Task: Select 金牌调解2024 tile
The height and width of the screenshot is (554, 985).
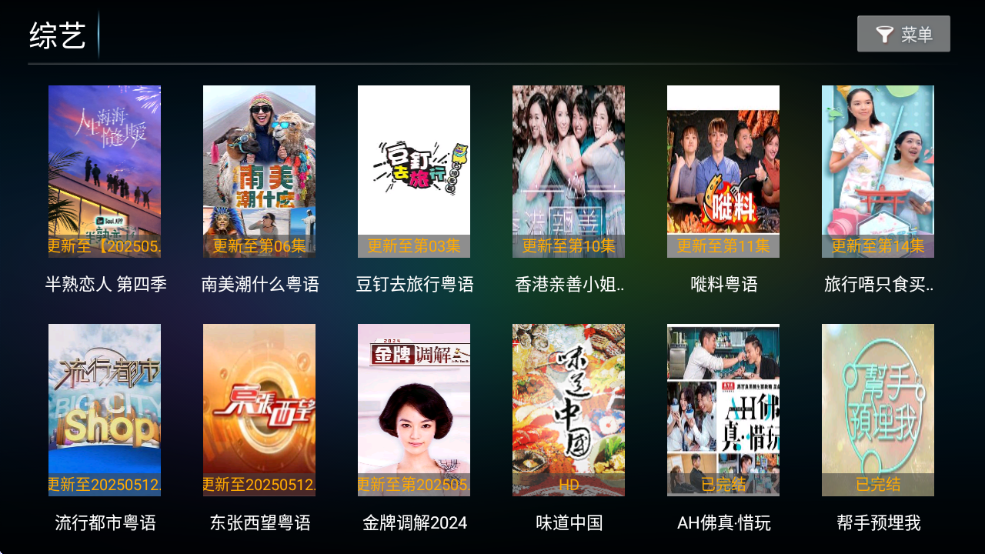Action: (414, 410)
